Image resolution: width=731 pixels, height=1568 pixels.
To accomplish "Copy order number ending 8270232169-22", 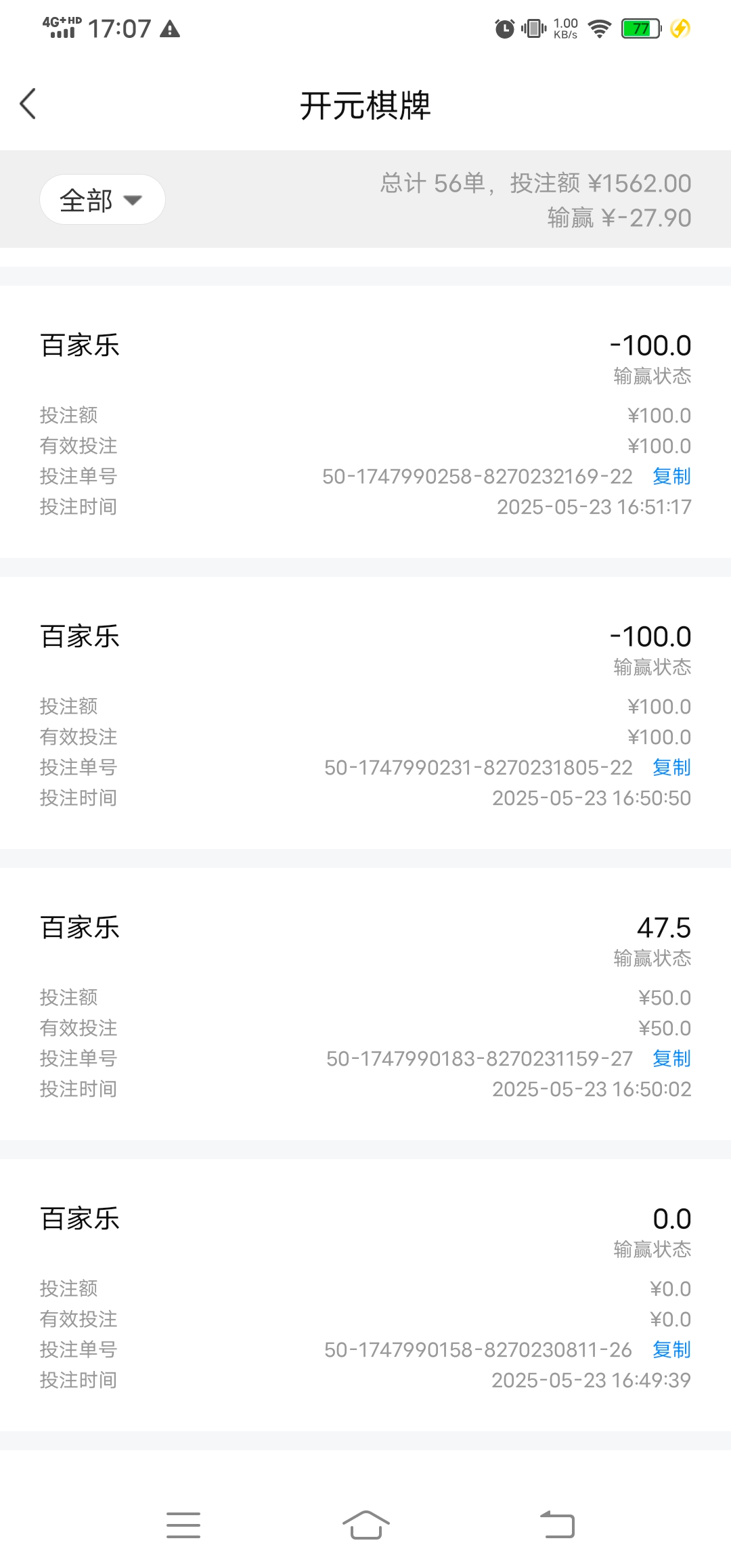I will point(671,477).
